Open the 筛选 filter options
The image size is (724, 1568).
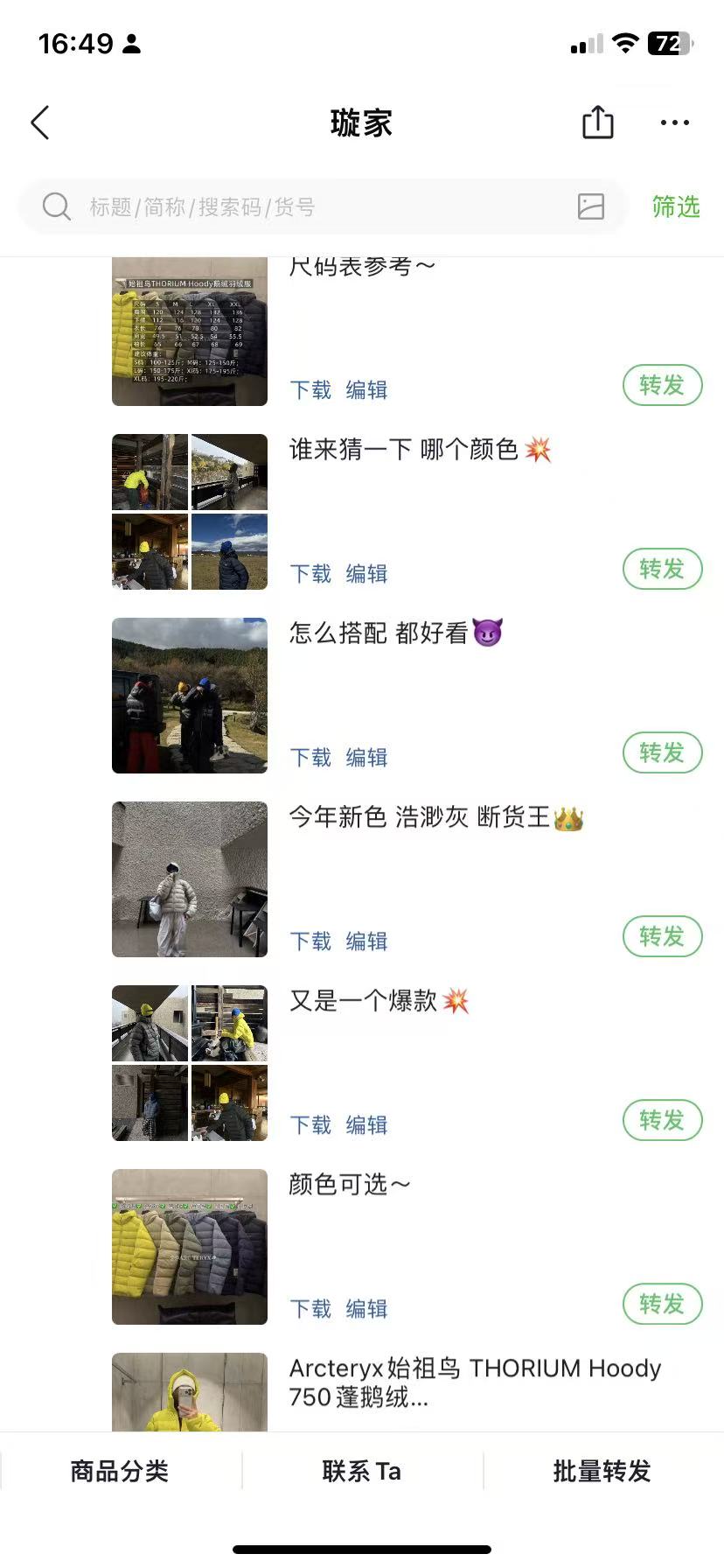pos(675,207)
